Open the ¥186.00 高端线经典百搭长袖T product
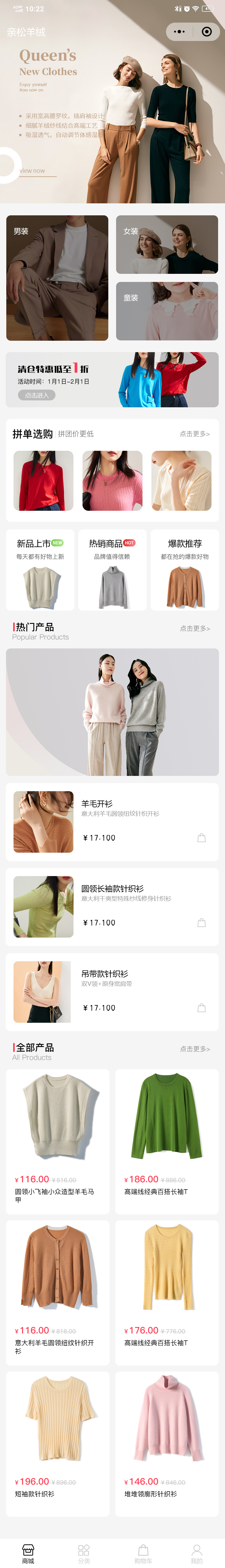 (166, 1140)
